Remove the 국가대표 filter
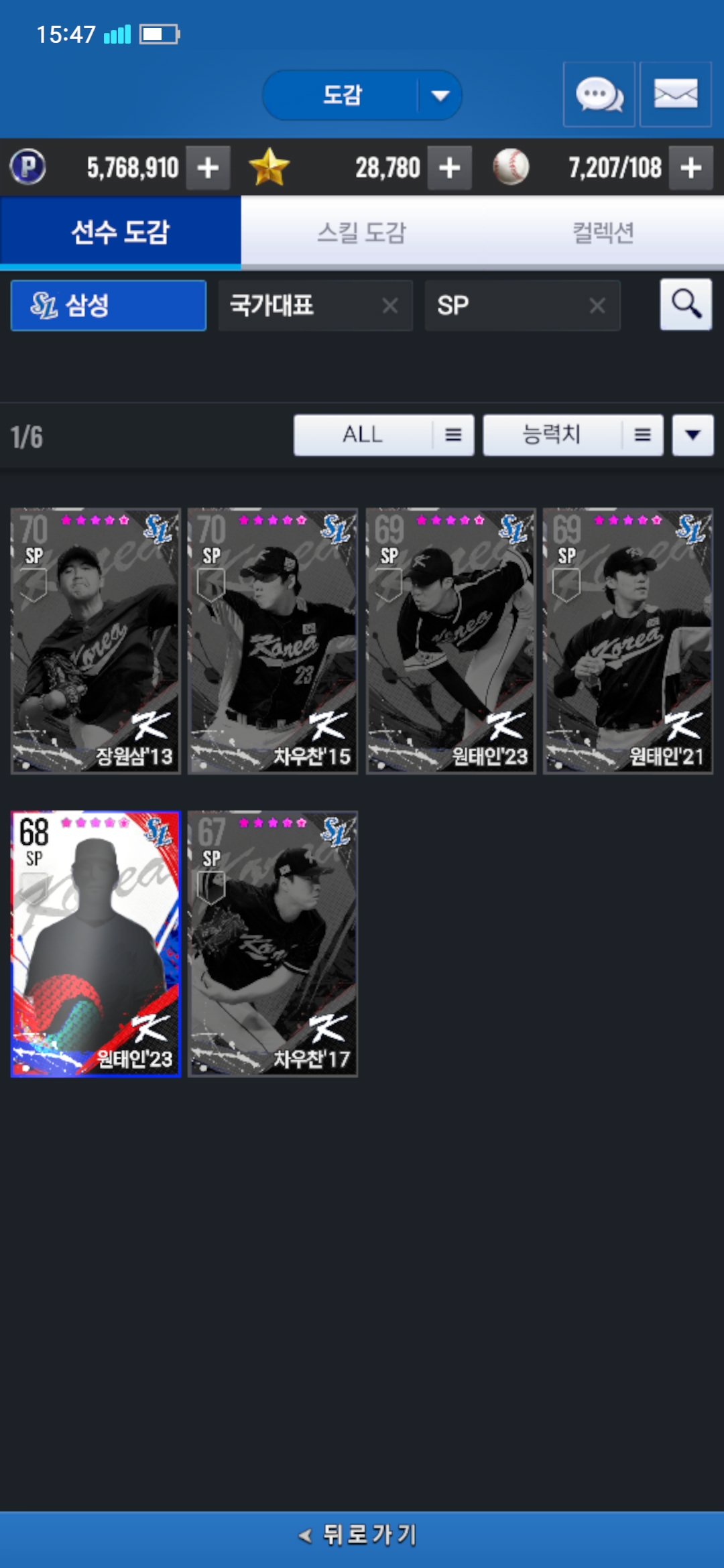This screenshot has width=724, height=1568. [389, 306]
